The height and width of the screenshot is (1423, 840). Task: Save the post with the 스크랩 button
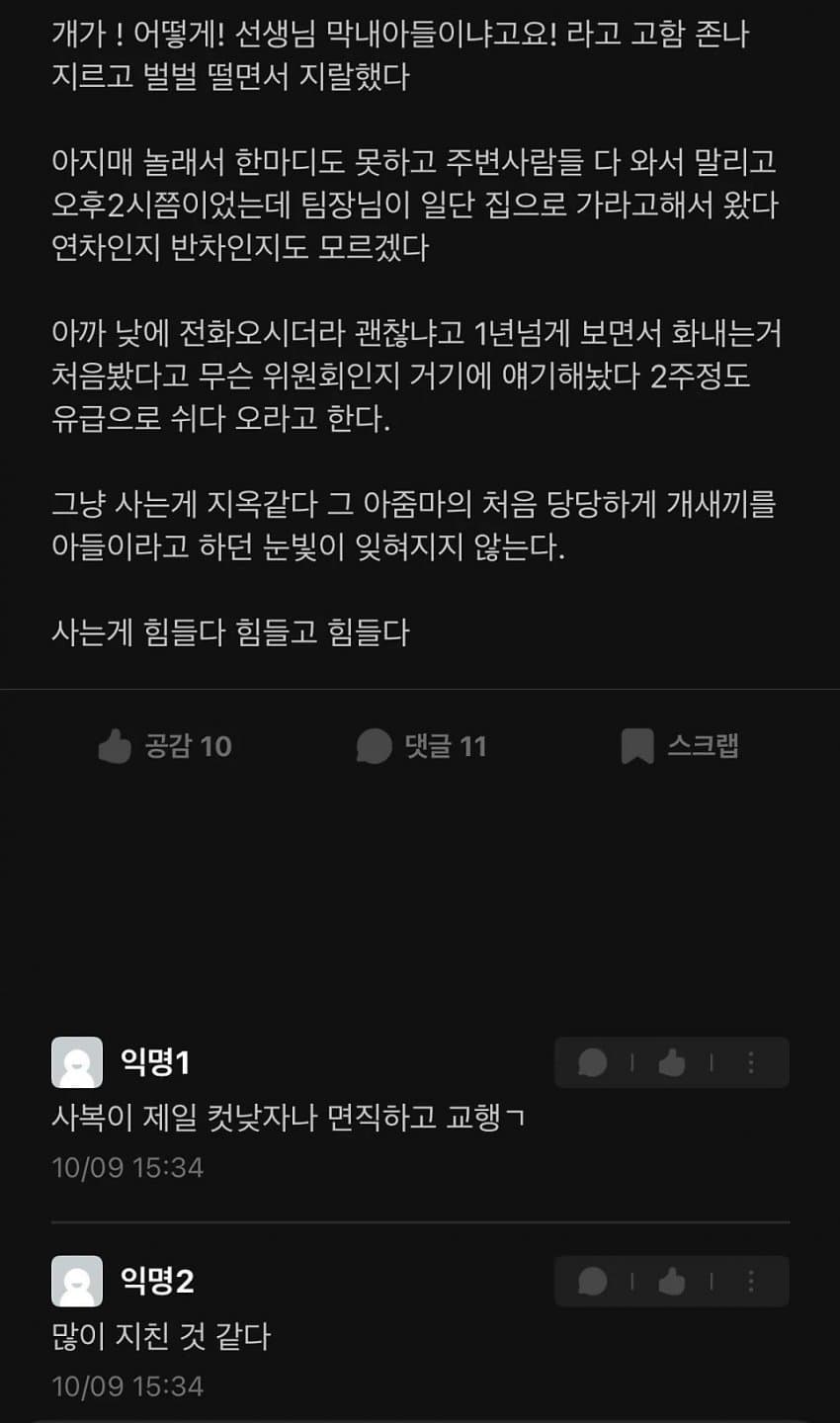(x=680, y=746)
